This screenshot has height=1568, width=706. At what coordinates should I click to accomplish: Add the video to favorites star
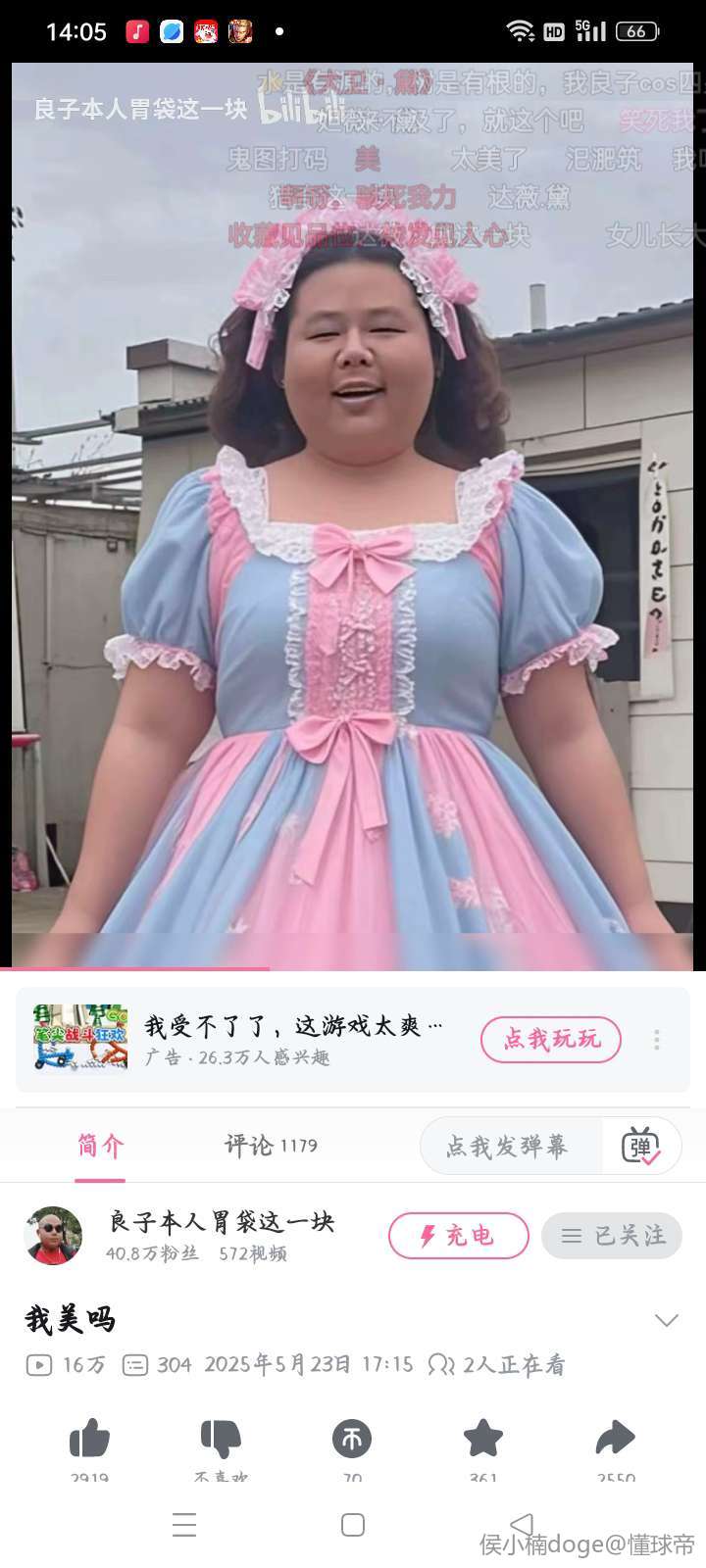pyautogui.click(x=482, y=1440)
